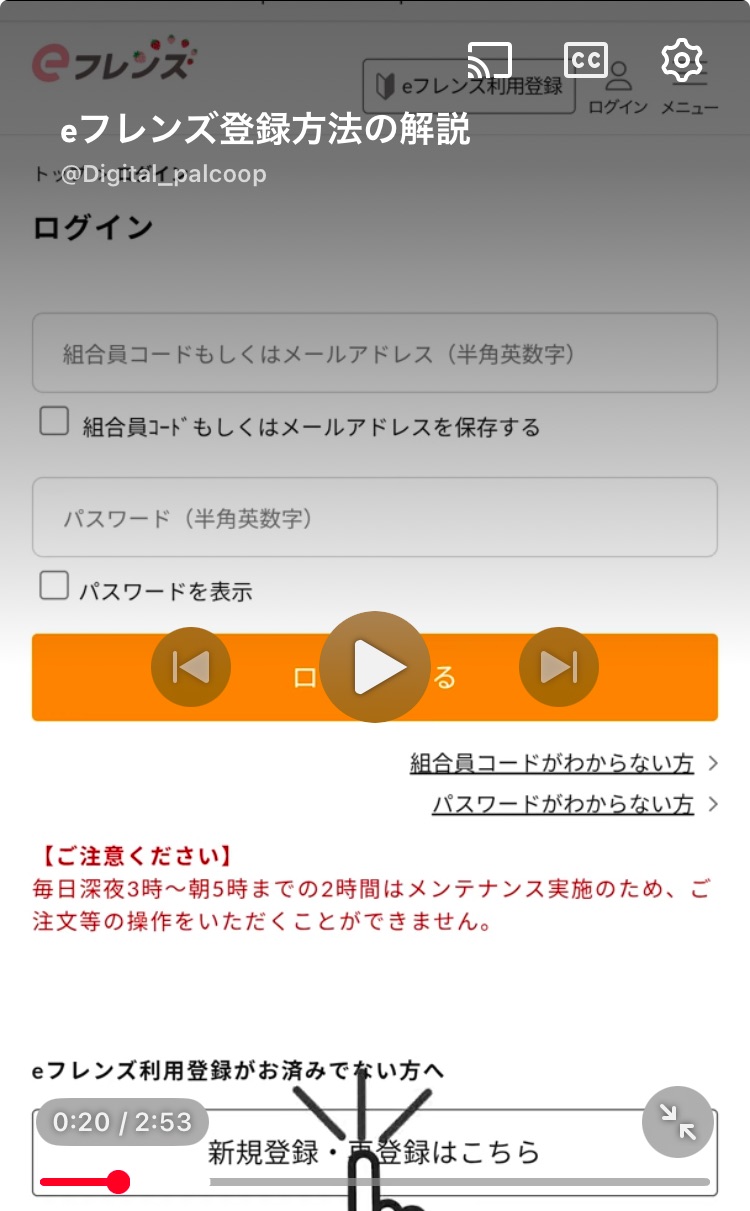Exit fullscreen mode
Viewport: 750px width, 1211px height.
678,1122
